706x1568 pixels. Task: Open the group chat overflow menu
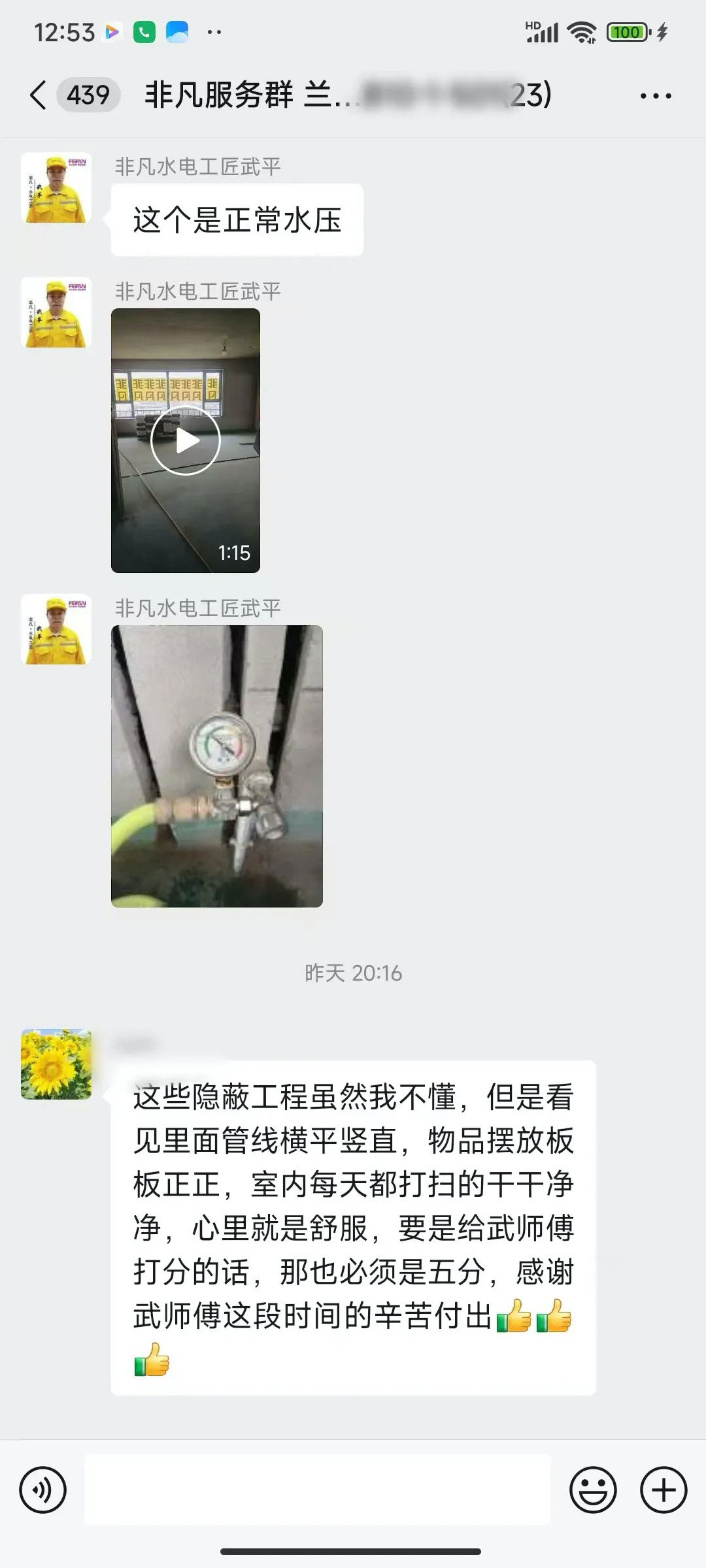pyautogui.click(x=655, y=96)
